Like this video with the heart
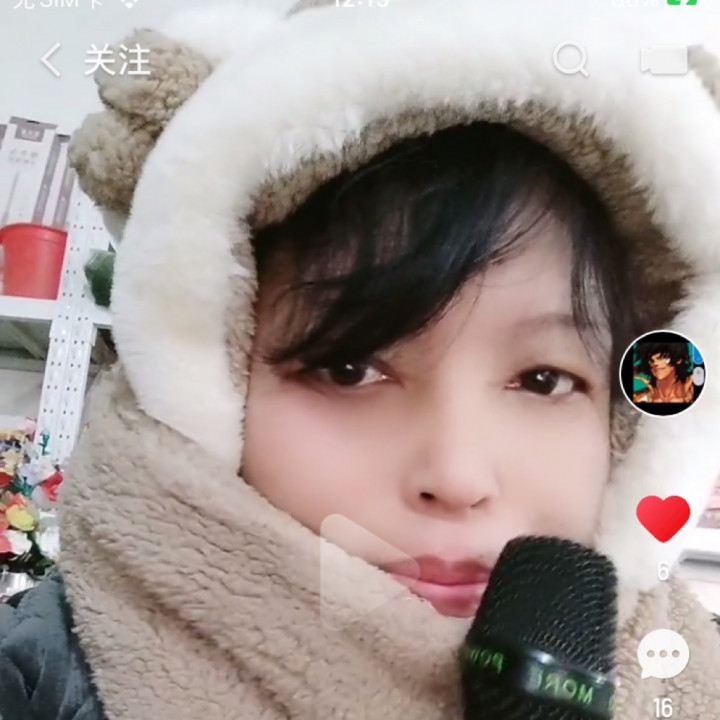This screenshot has width=720, height=720. click(663, 518)
